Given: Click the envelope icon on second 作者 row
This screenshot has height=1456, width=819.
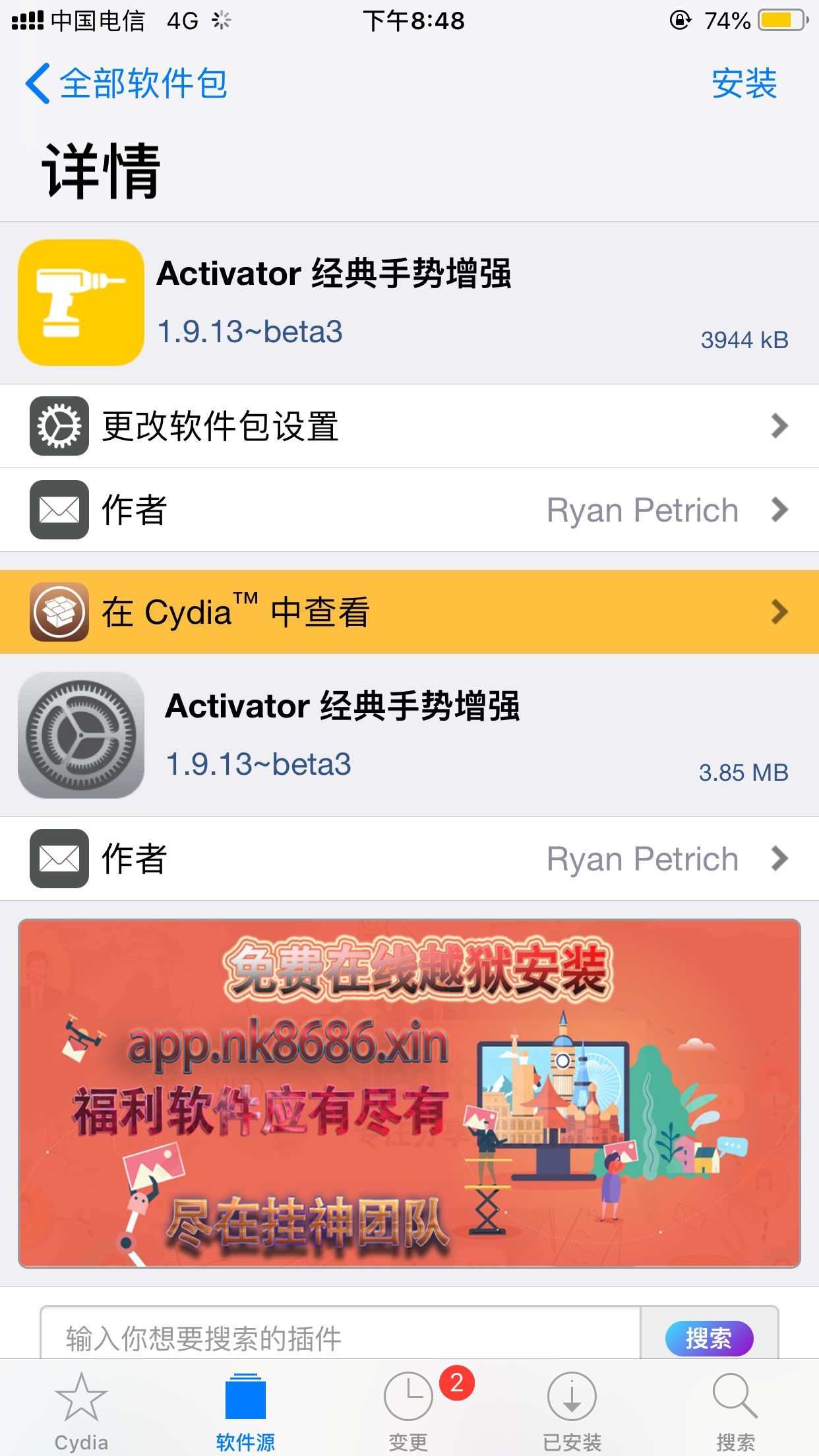Looking at the screenshot, I should pyautogui.click(x=58, y=858).
